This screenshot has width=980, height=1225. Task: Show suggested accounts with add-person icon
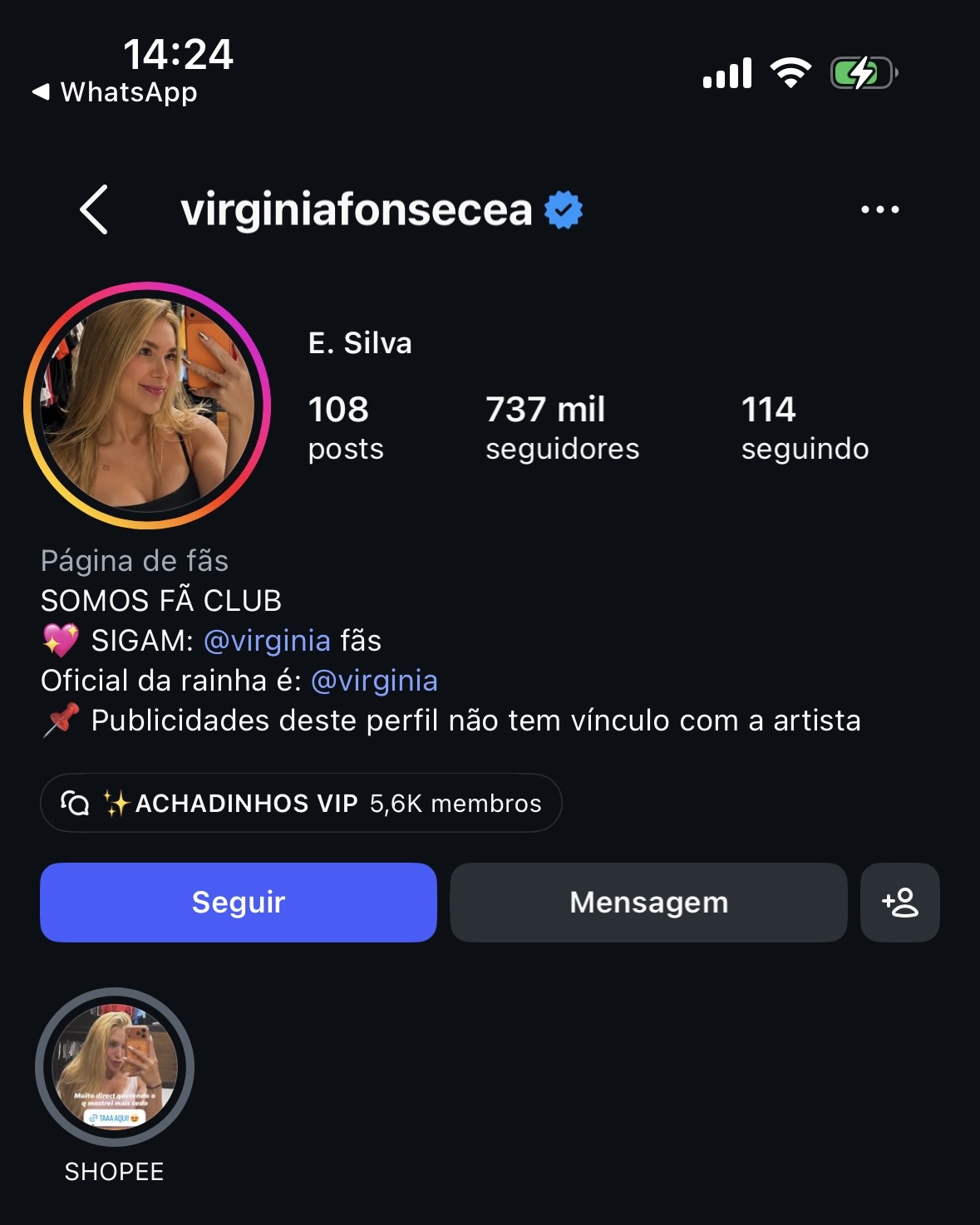(x=900, y=902)
